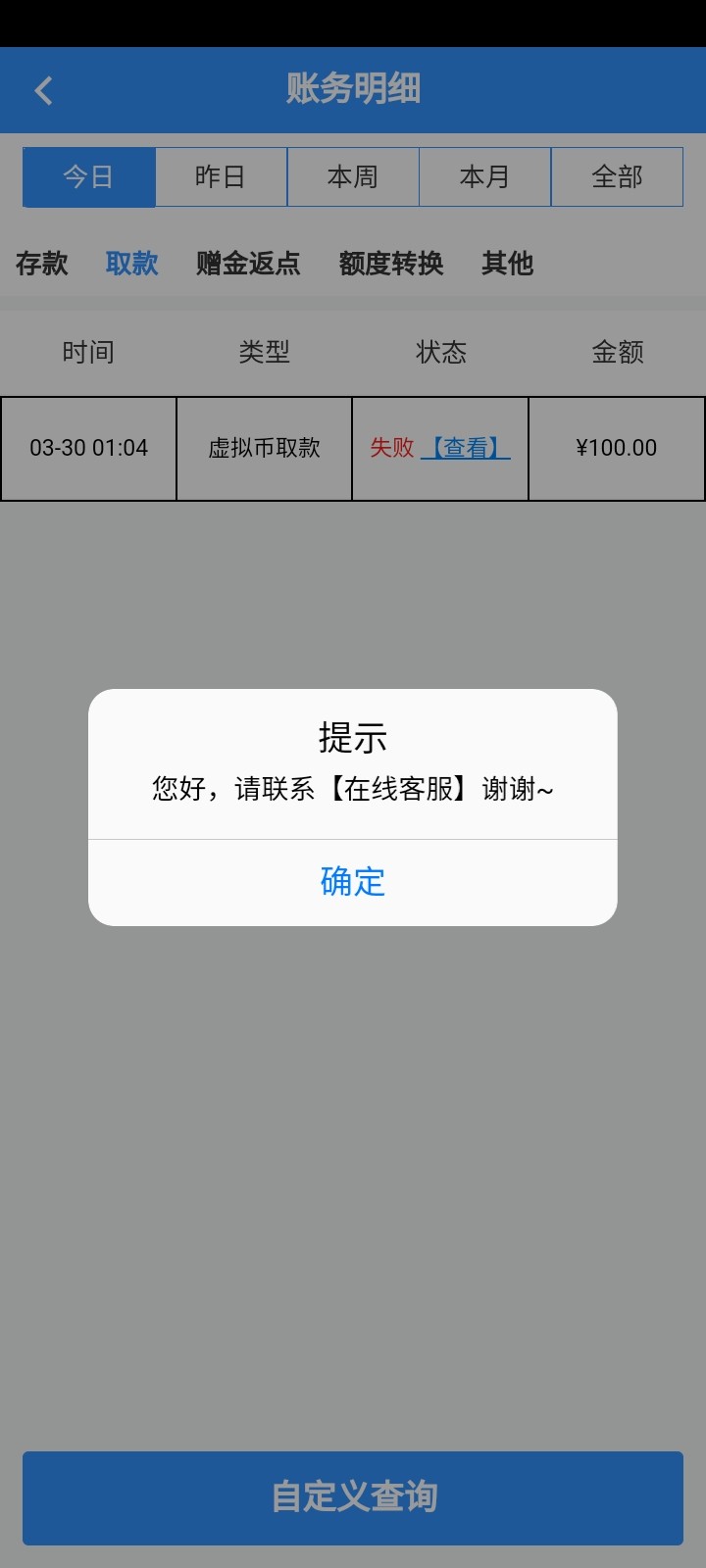Select the 本月 filter
This screenshot has height=1568, width=706.
pyautogui.click(x=485, y=176)
